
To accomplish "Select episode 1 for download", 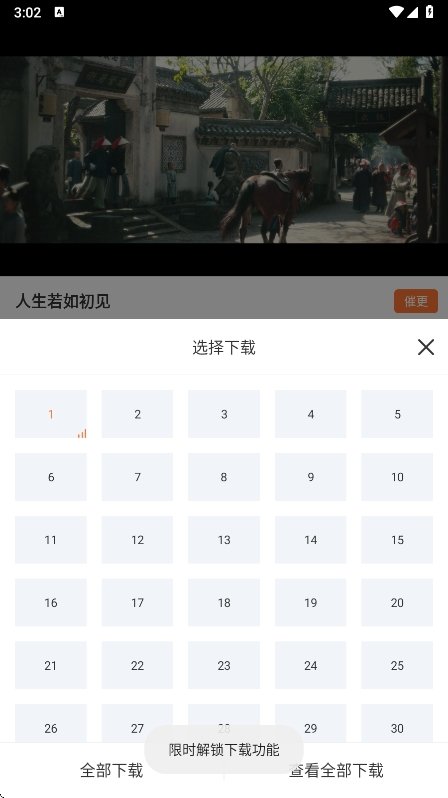I will coord(51,414).
